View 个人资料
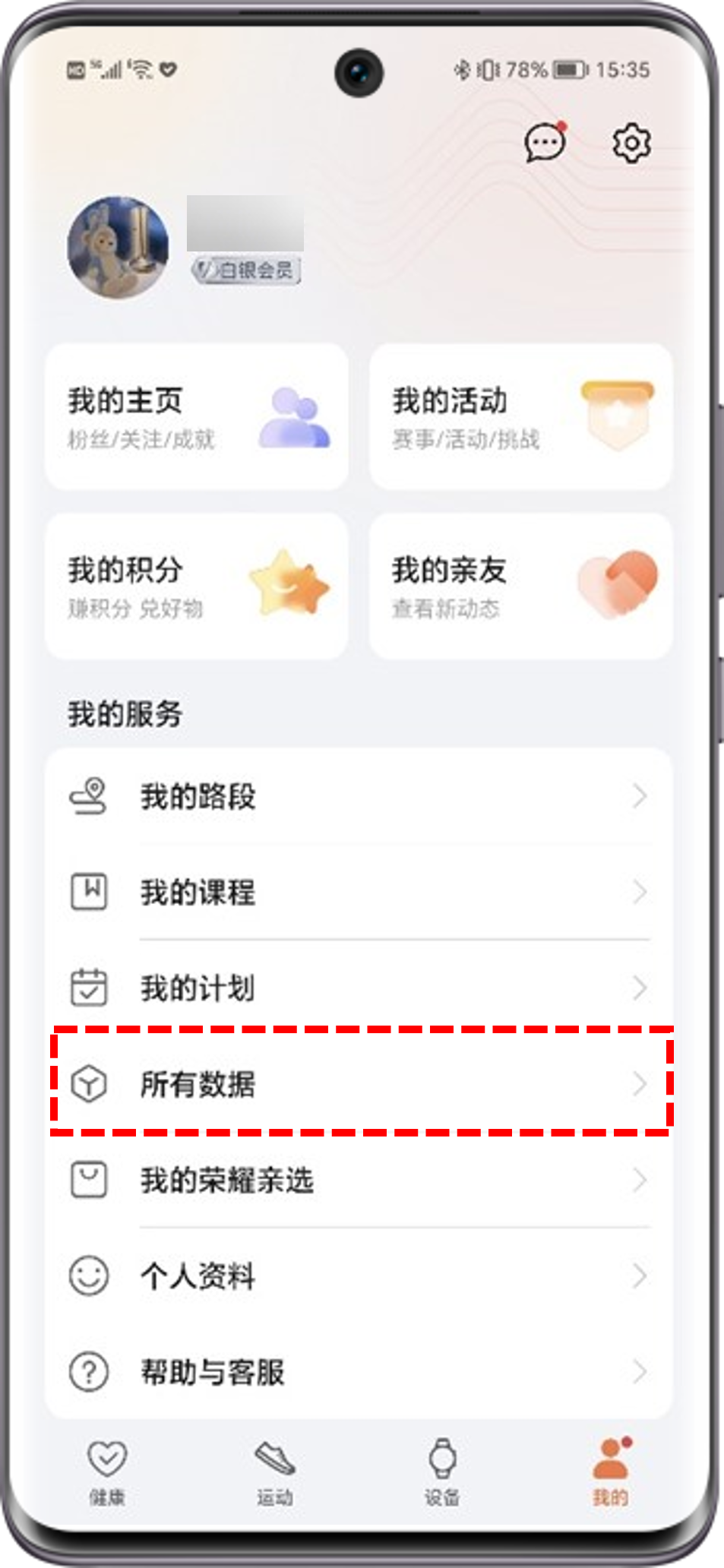The height and width of the screenshot is (1568, 724). click(359, 1276)
